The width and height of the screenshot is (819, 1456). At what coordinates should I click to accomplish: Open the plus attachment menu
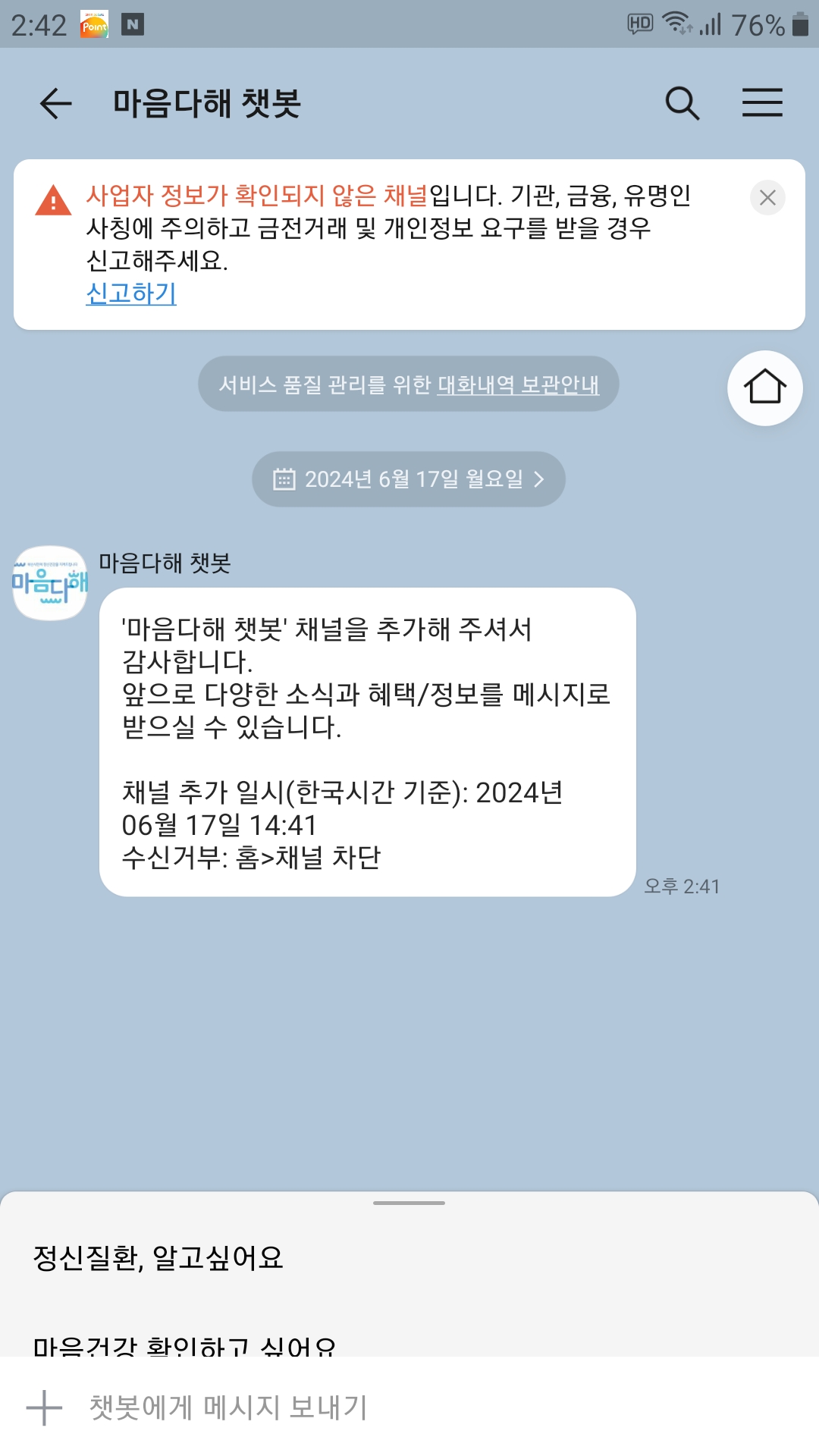pyautogui.click(x=44, y=1407)
